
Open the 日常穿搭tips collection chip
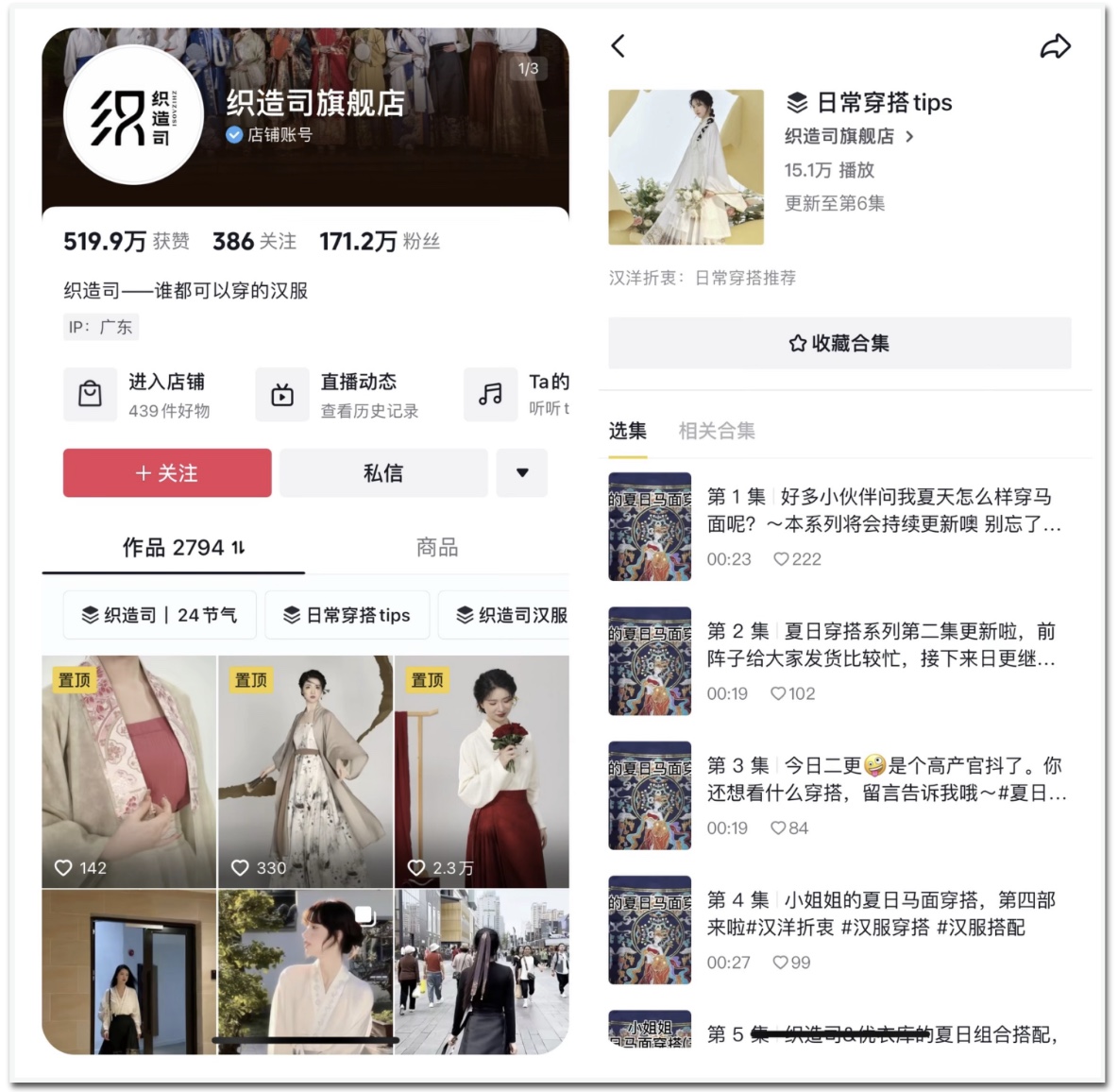coord(347,615)
